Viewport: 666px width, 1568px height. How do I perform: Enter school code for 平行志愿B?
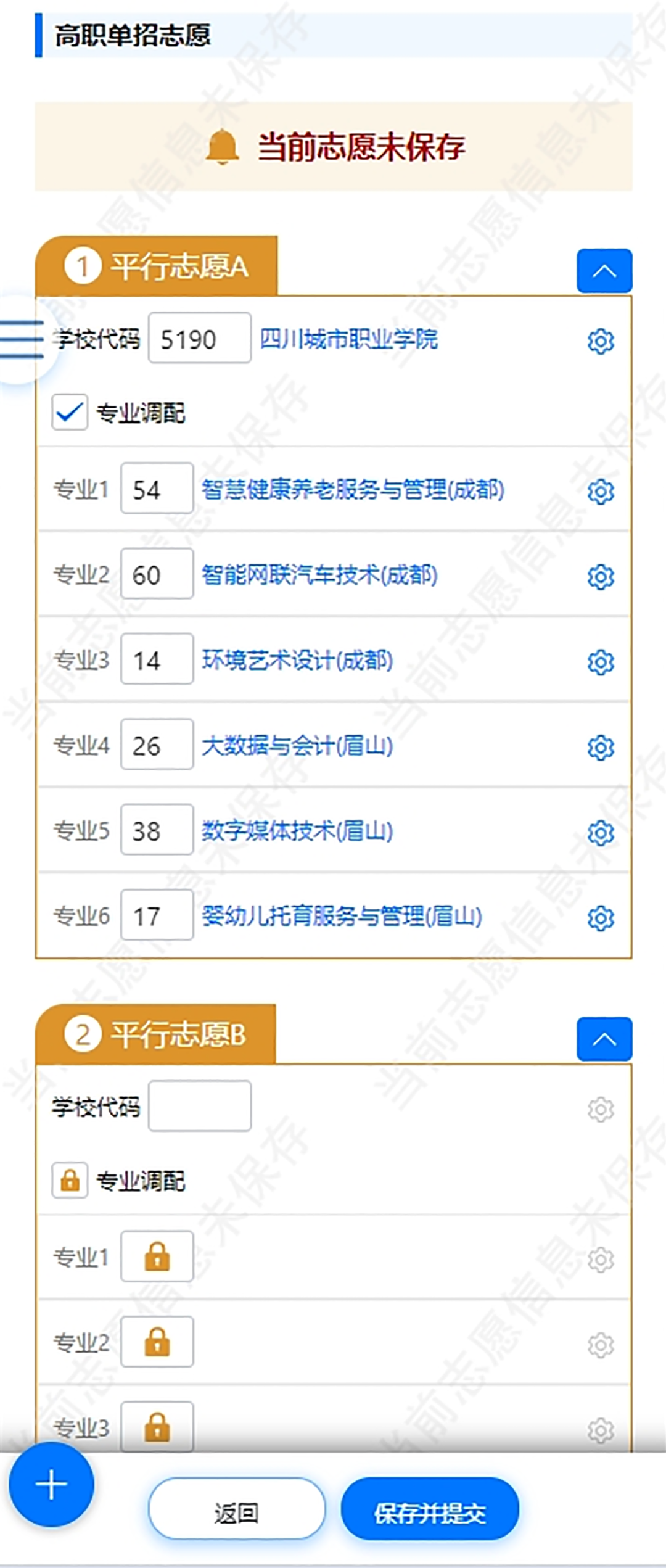(x=199, y=1106)
